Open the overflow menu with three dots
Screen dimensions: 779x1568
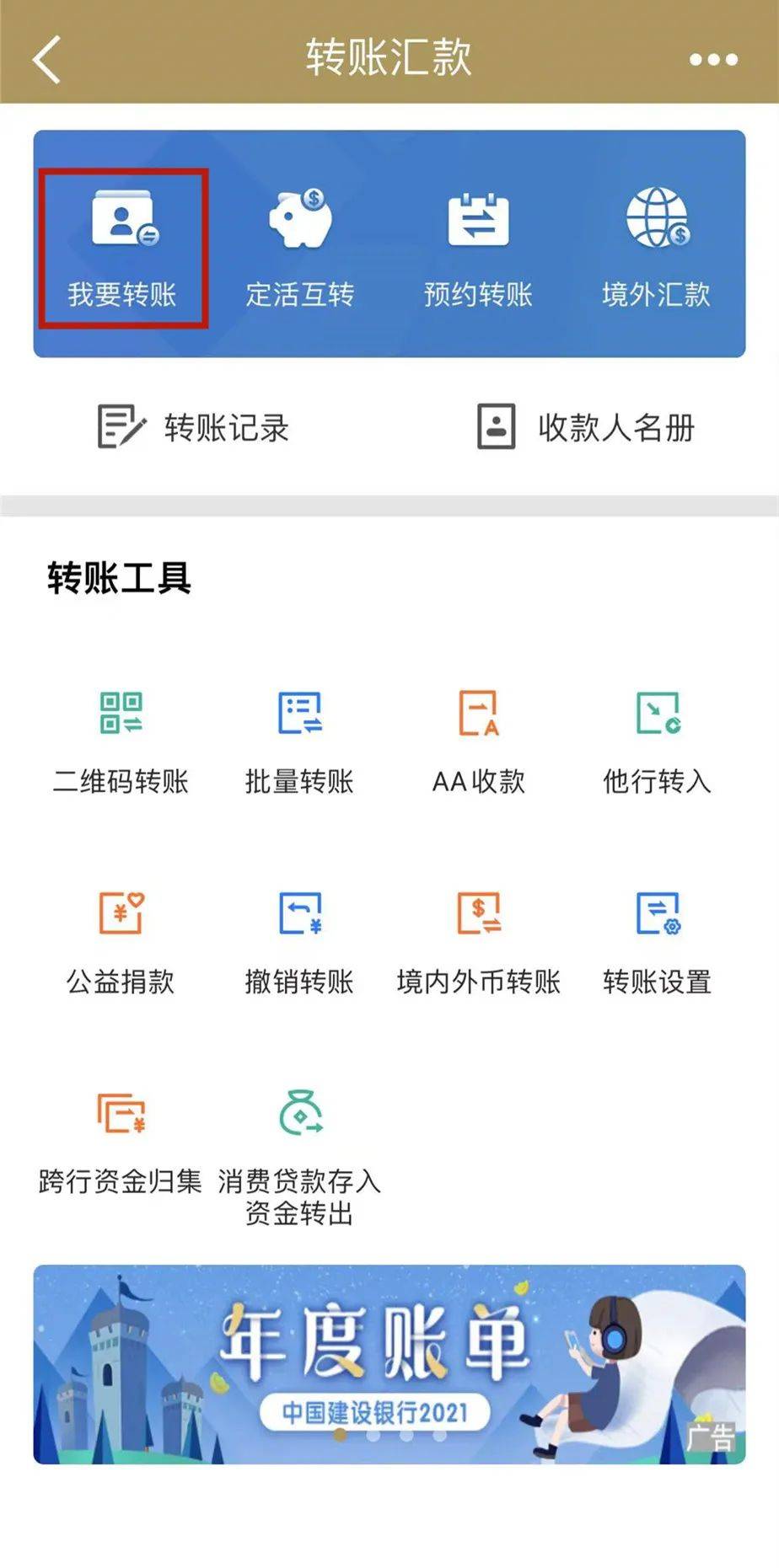pyautogui.click(x=712, y=59)
